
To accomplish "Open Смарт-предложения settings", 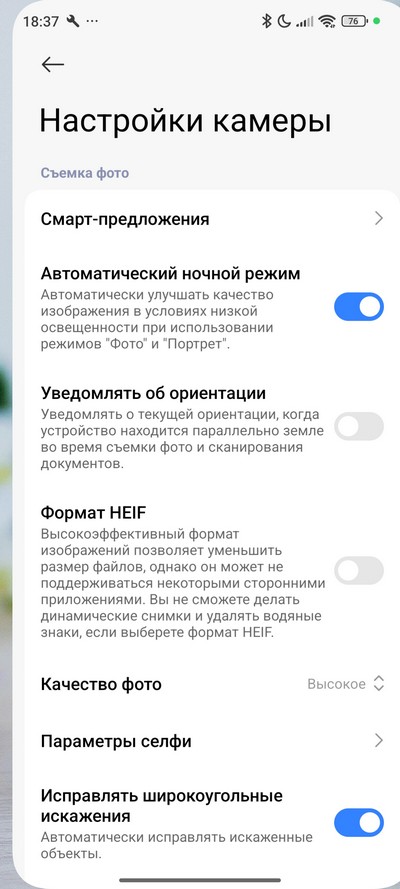I will point(212,219).
